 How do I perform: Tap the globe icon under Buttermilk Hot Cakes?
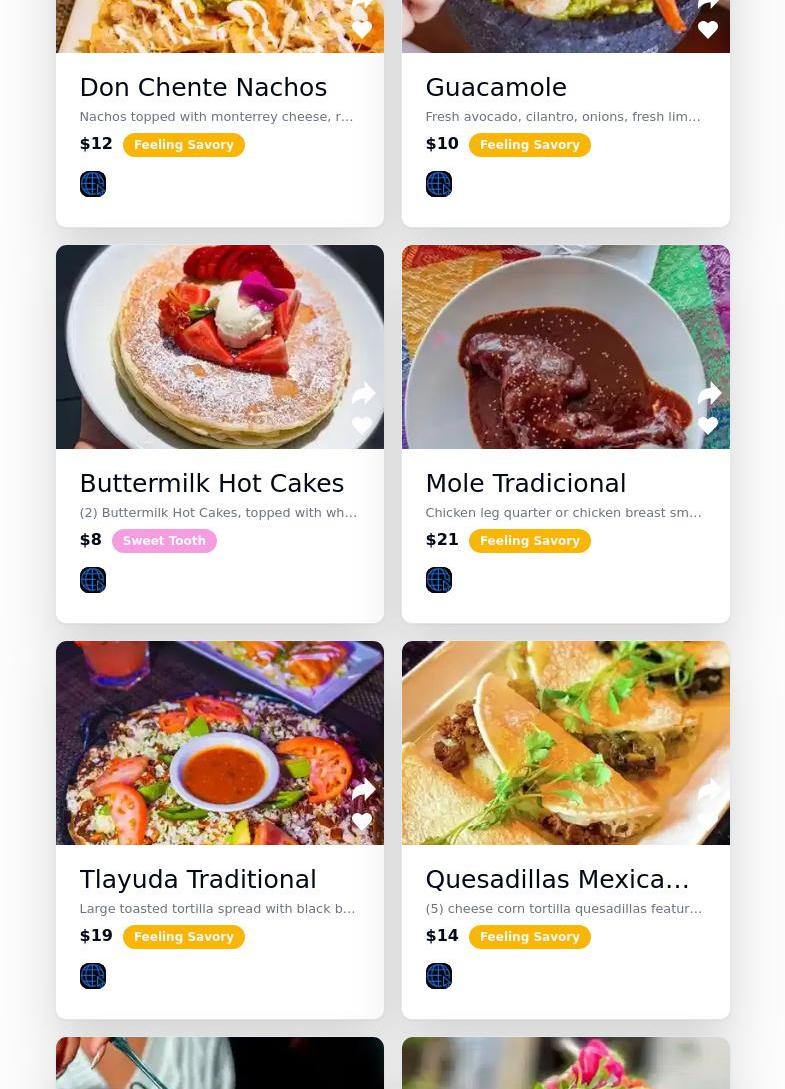coord(92,580)
